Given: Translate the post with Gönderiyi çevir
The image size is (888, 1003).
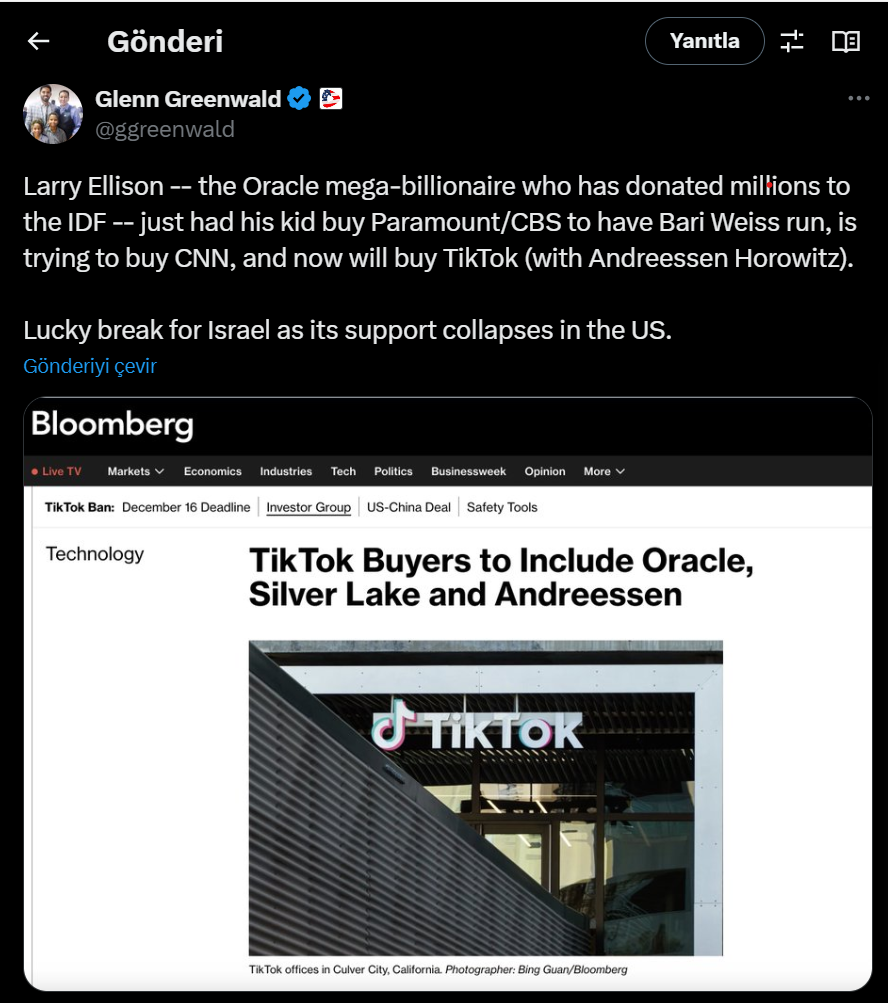Looking at the screenshot, I should (x=90, y=366).
